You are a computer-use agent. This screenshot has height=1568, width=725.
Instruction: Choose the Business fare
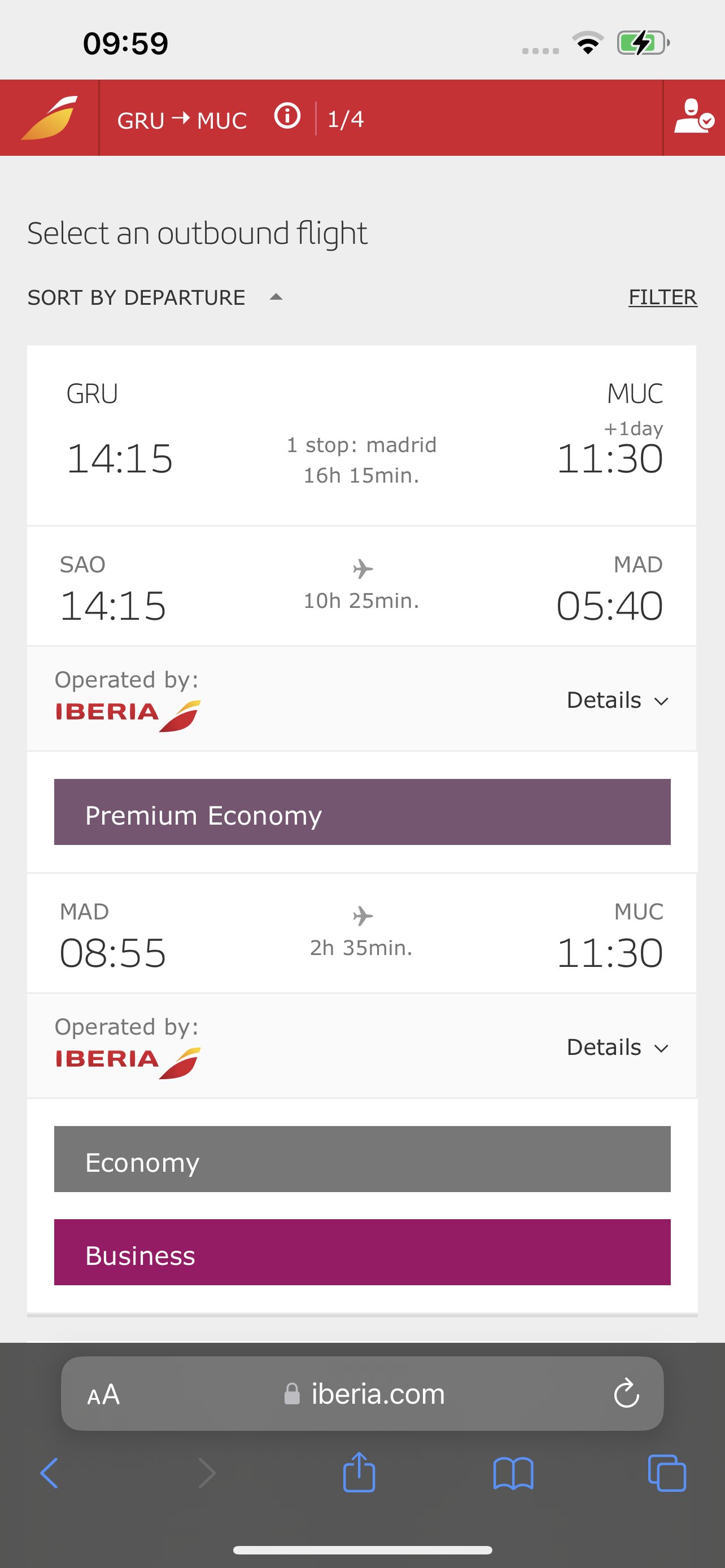[x=362, y=1252]
